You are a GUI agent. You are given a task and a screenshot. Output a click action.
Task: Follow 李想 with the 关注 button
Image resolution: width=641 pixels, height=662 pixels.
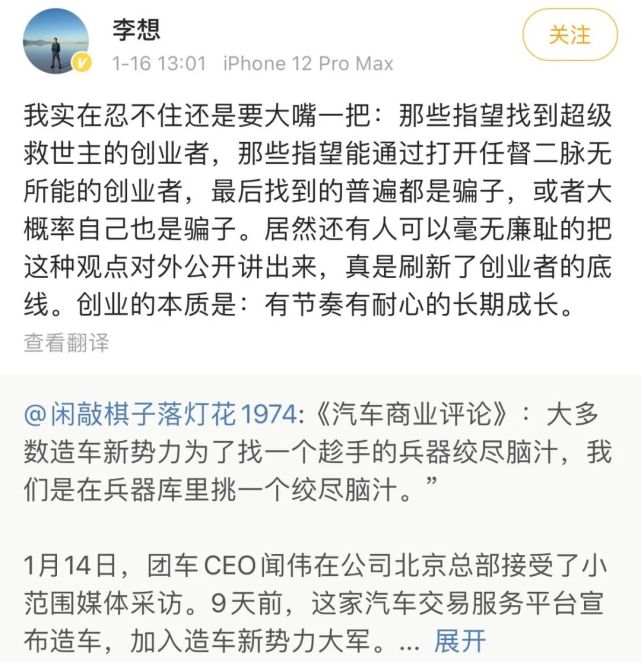point(570,35)
